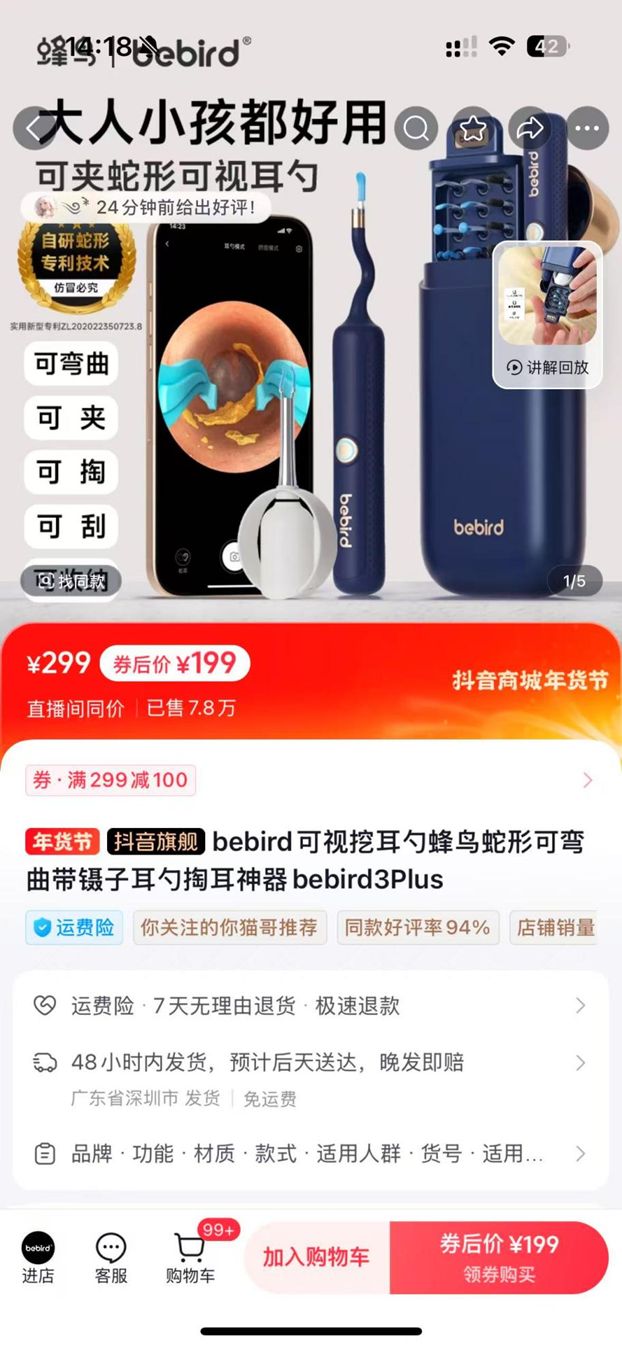Screen dimensions: 622x1348
Task: Buy now with 券后价 ¥199 领券购买
Action: [499, 1257]
